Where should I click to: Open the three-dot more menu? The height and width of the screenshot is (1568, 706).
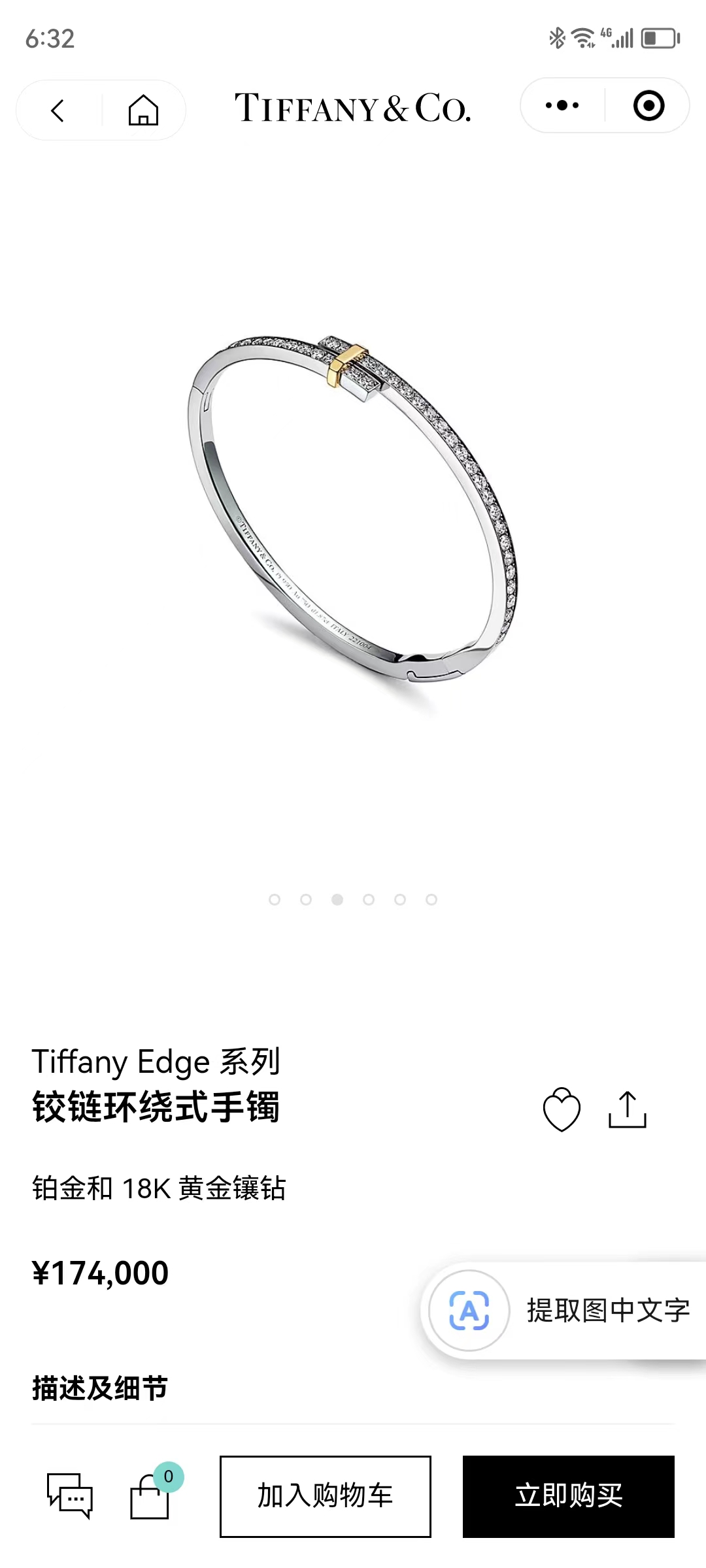[562, 105]
